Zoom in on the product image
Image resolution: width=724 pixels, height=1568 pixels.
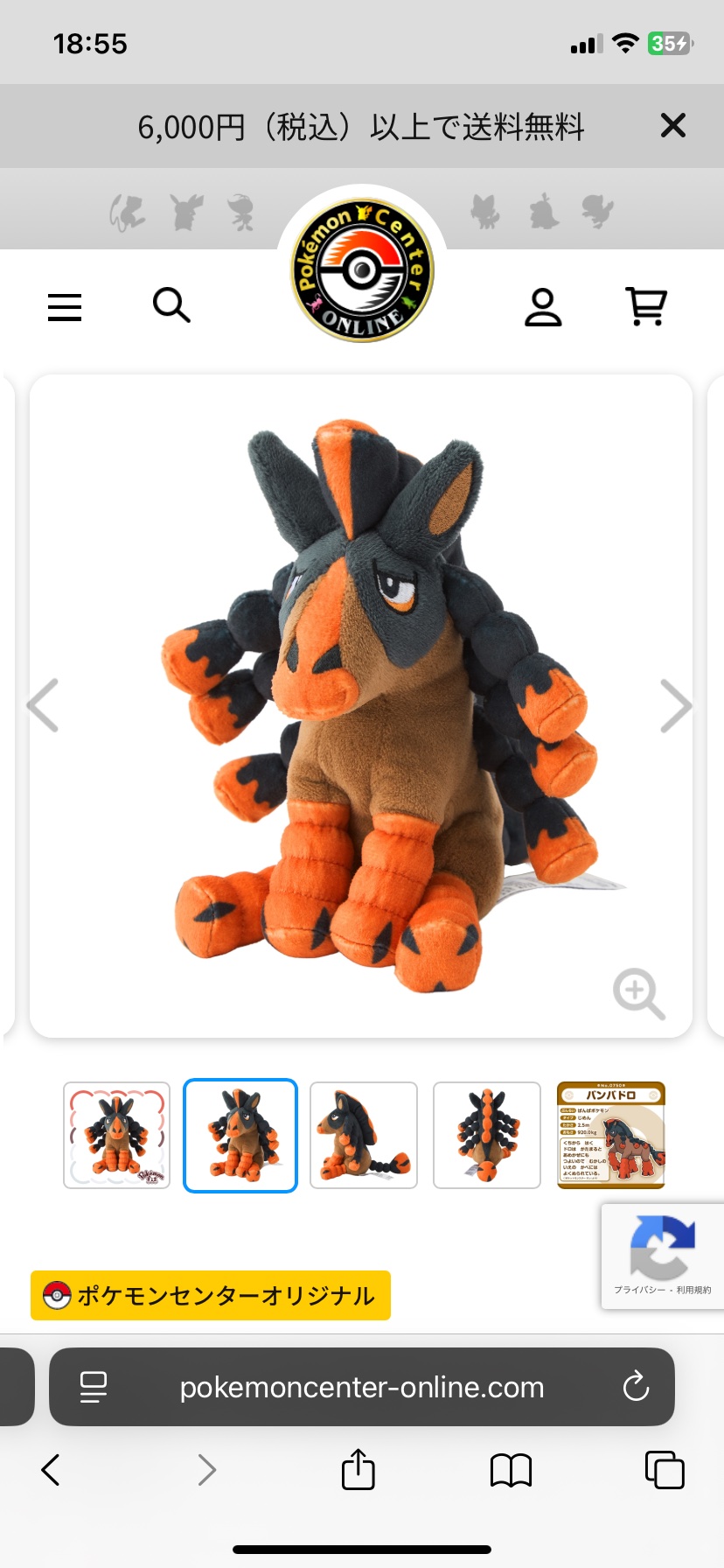pyautogui.click(x=638, y=993)
